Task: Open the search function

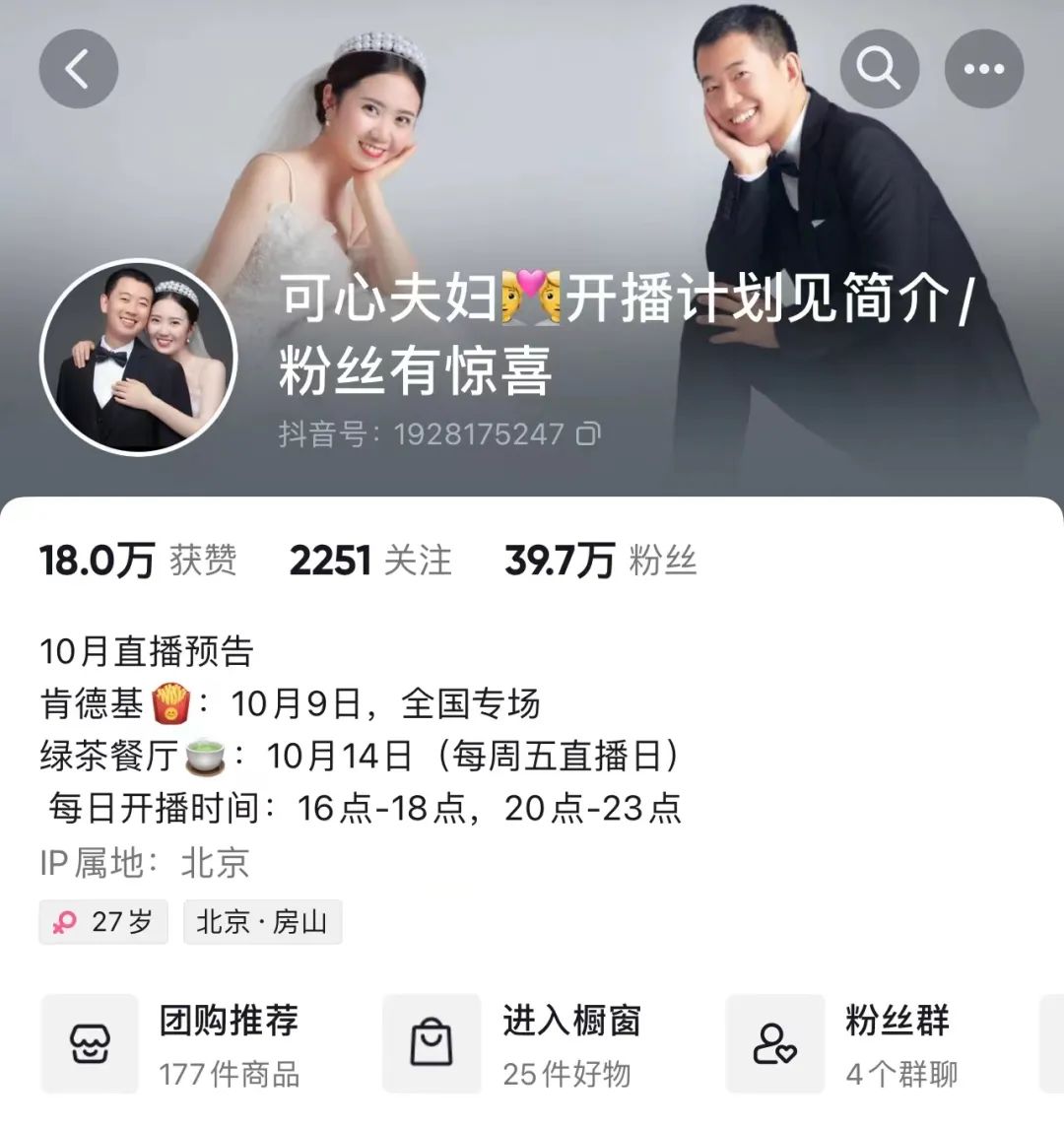Action: click(880, 67)
